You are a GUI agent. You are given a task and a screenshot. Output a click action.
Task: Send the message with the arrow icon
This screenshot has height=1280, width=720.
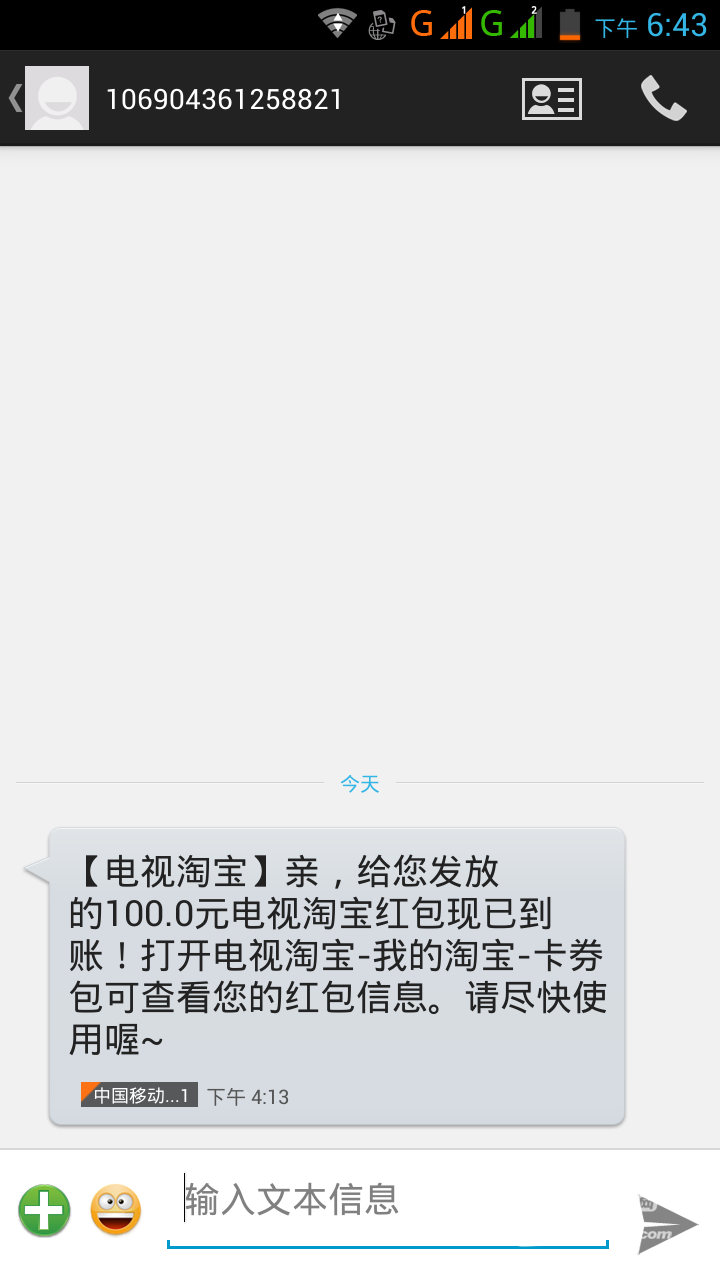[668, 1222]
